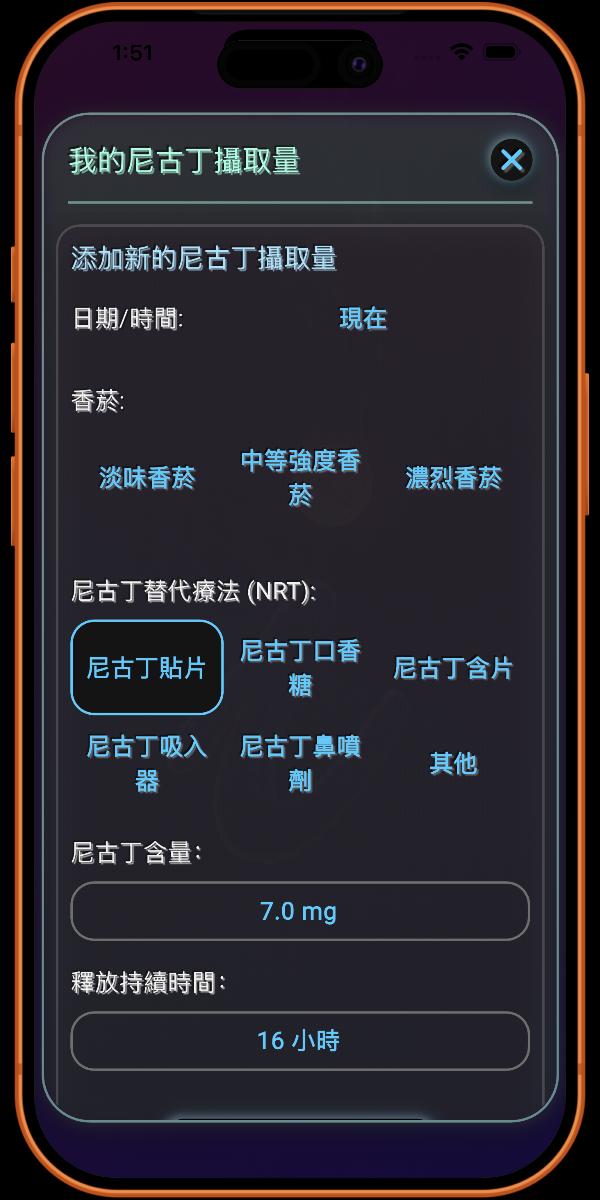Select 淡味香菸 cigarette type
This screenshot has width=600, height=1200.
point(147,478)
